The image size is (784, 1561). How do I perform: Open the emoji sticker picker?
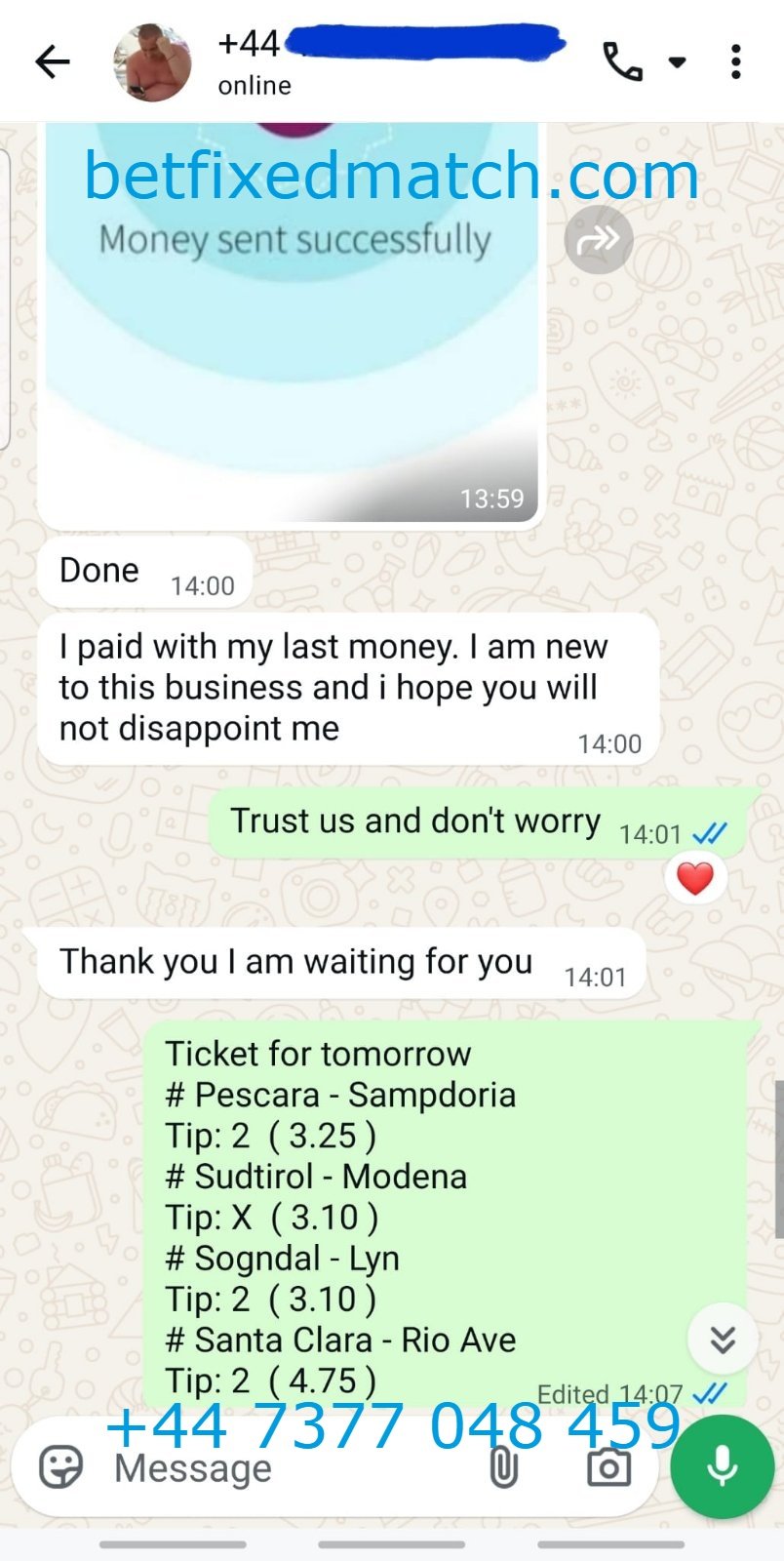[x=60, y=1466]
